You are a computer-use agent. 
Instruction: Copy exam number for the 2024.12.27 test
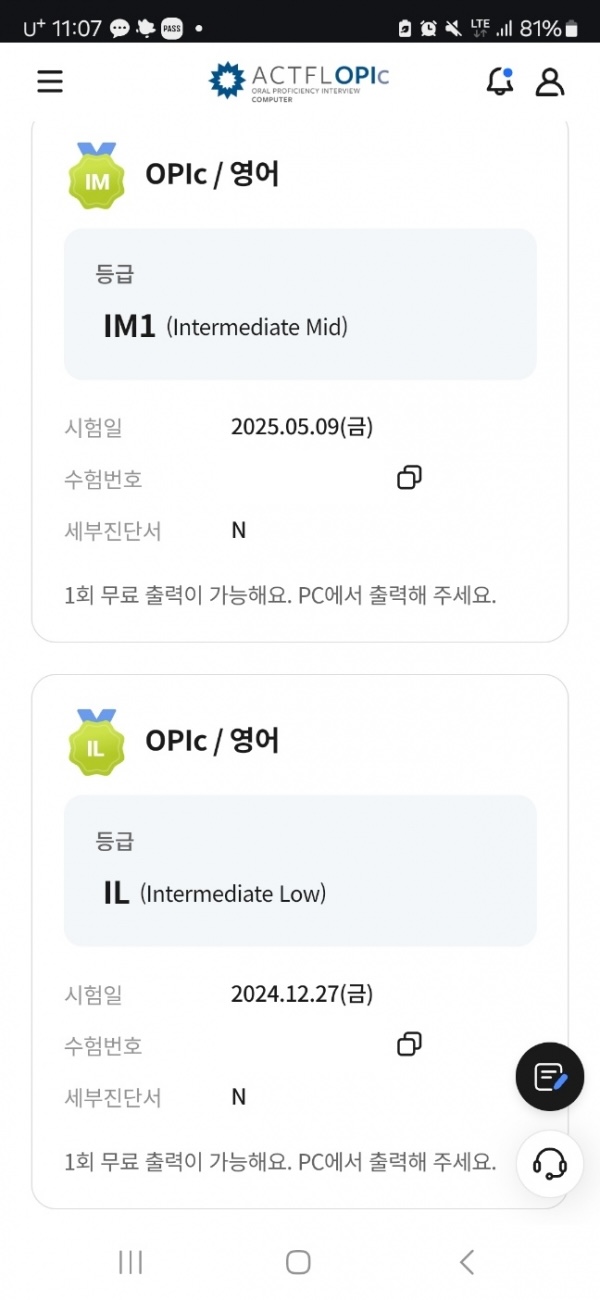point(409,1045)
